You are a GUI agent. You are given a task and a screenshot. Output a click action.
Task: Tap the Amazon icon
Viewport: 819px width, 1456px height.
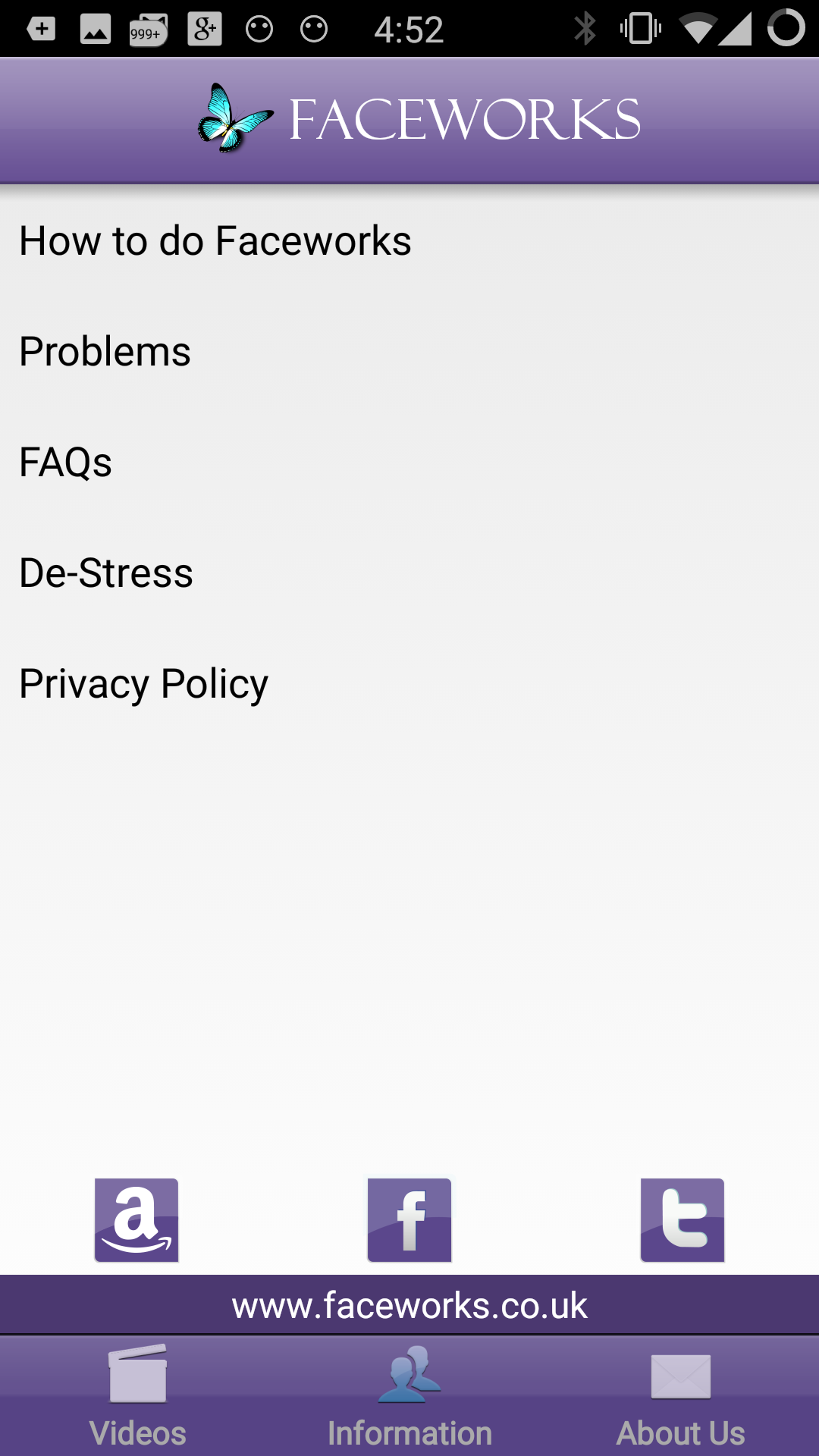coord(136,1220)
